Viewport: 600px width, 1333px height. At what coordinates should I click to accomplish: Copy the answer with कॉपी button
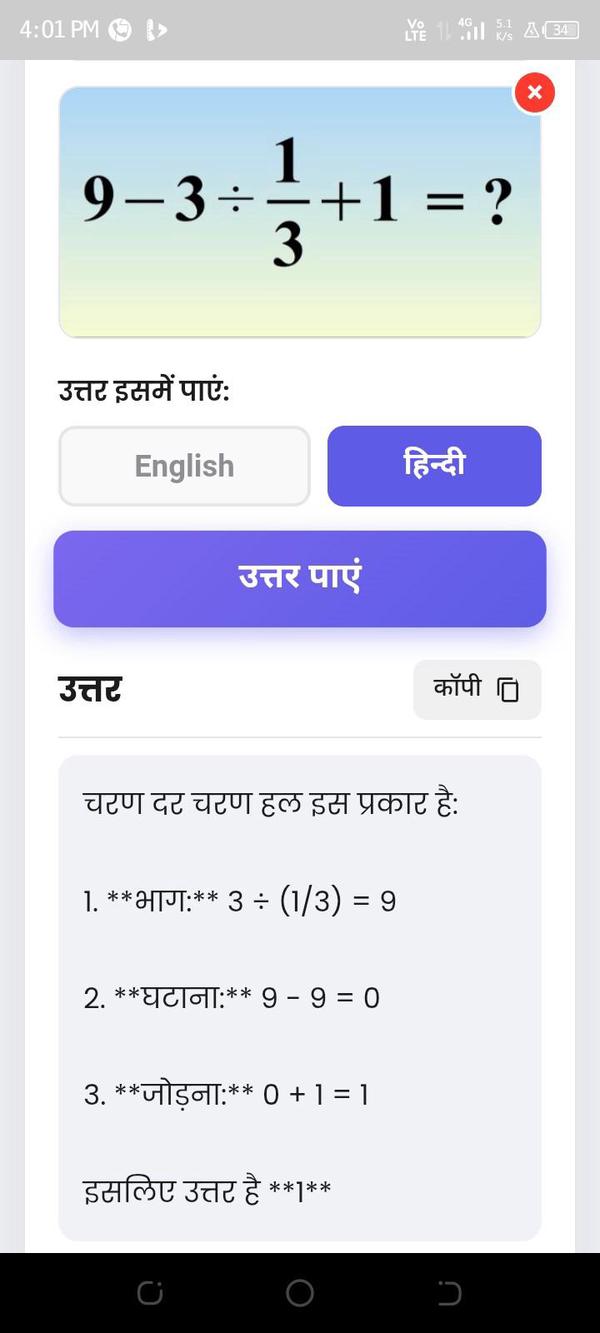pyautogui.click(x=477, y=689)
